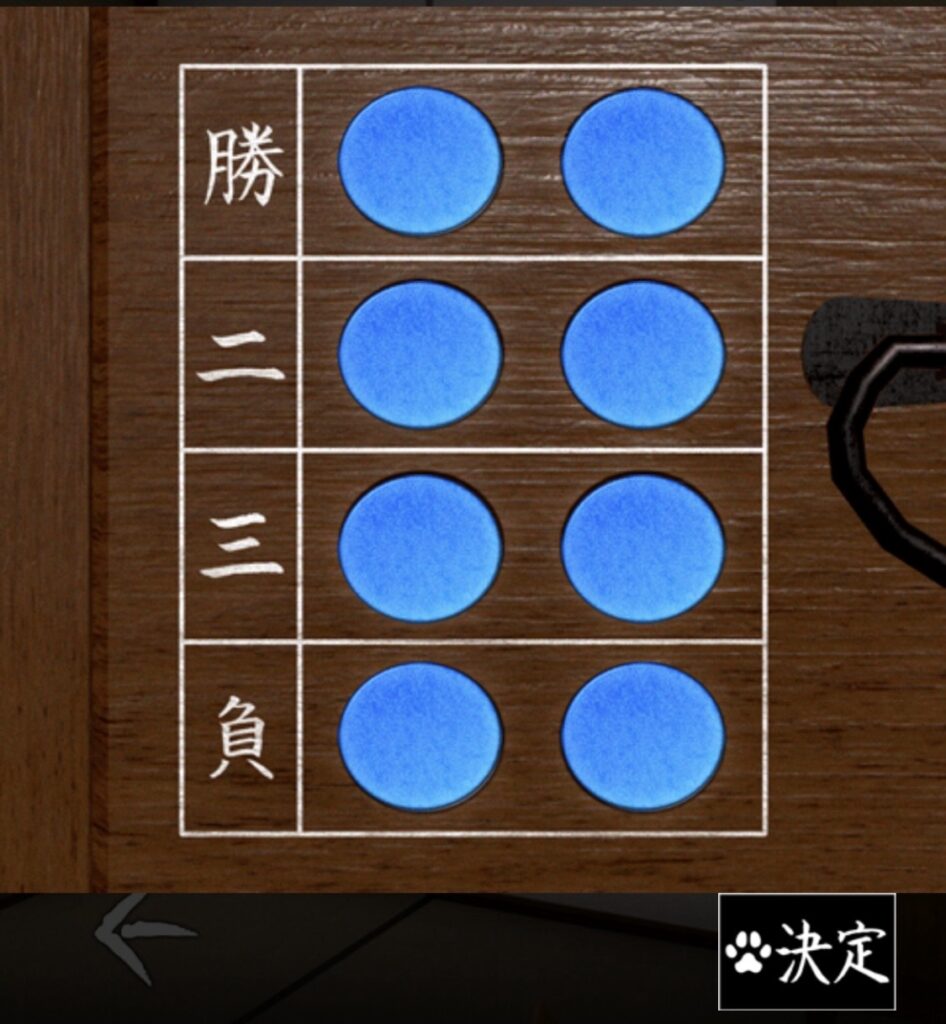
Task: Change the right circle in 二 row
Action: click(642, 354)
